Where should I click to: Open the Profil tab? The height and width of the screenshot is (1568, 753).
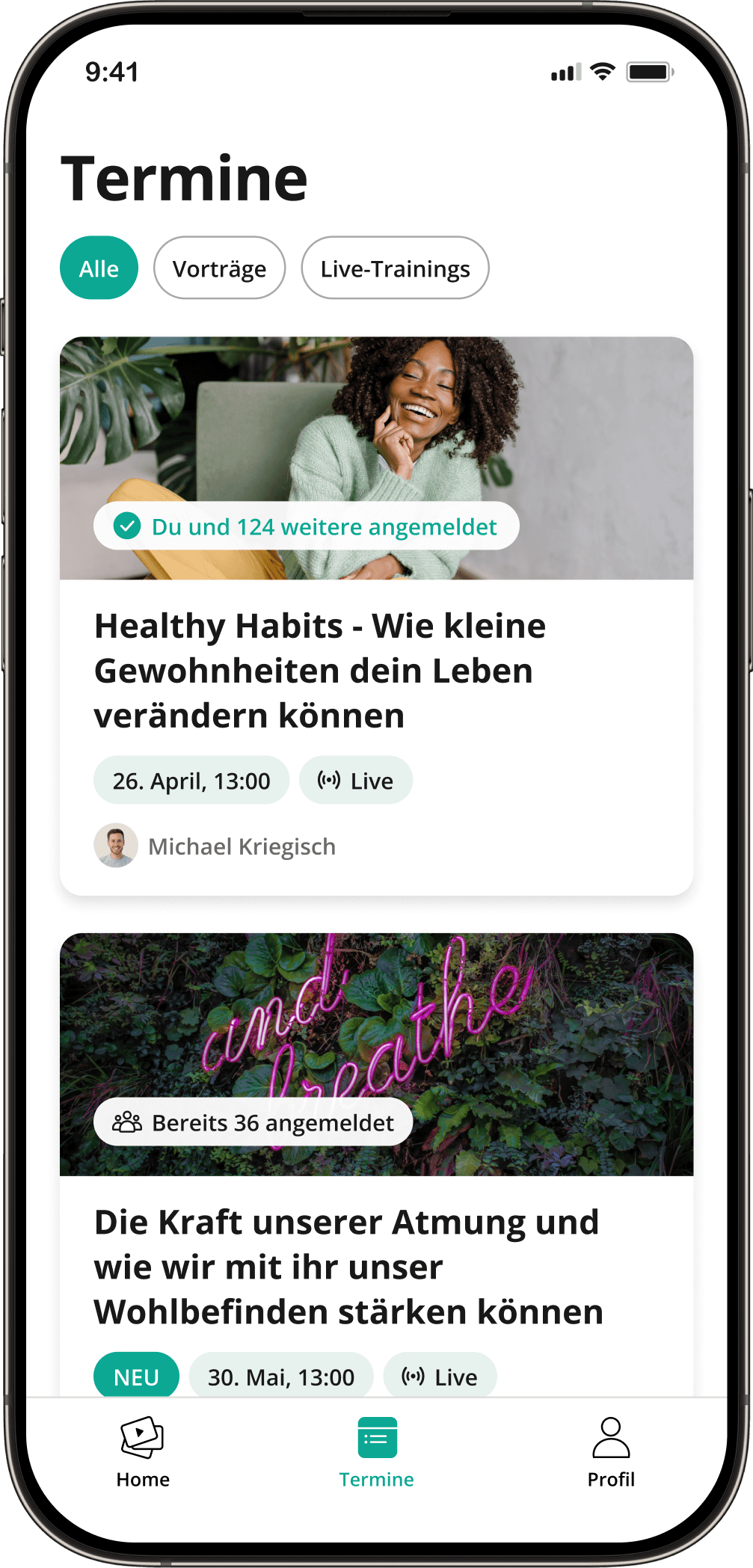pyautogui.click(x=610, y=1452)
